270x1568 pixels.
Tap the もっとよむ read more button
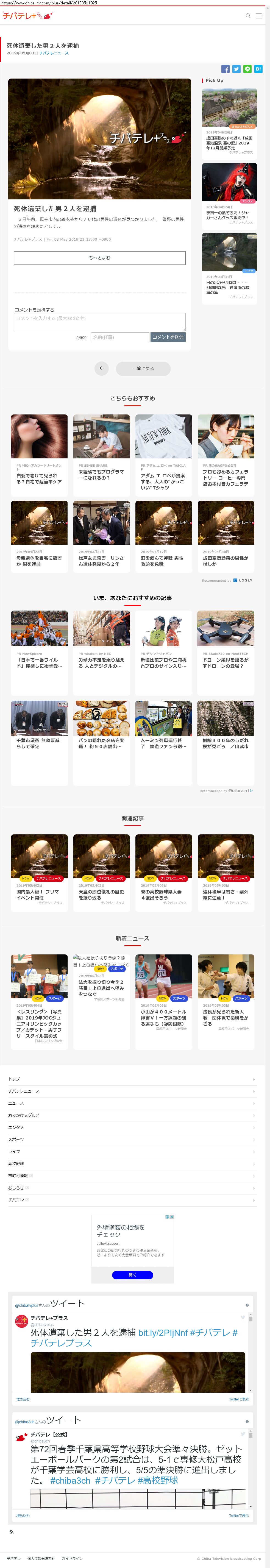99,257
